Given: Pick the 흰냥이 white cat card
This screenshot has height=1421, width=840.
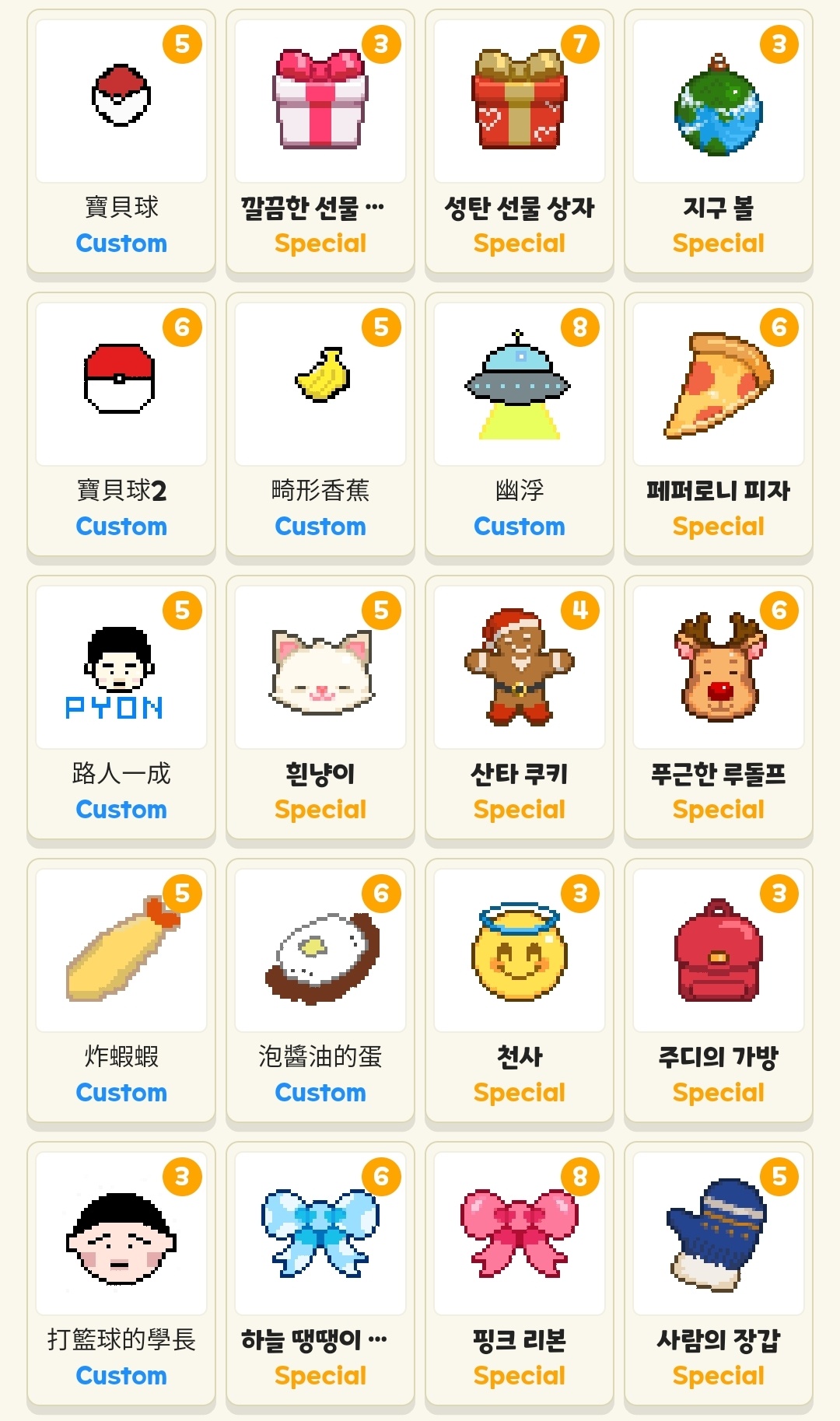Looking at the screenshot, I should click(x=320, y=708).
